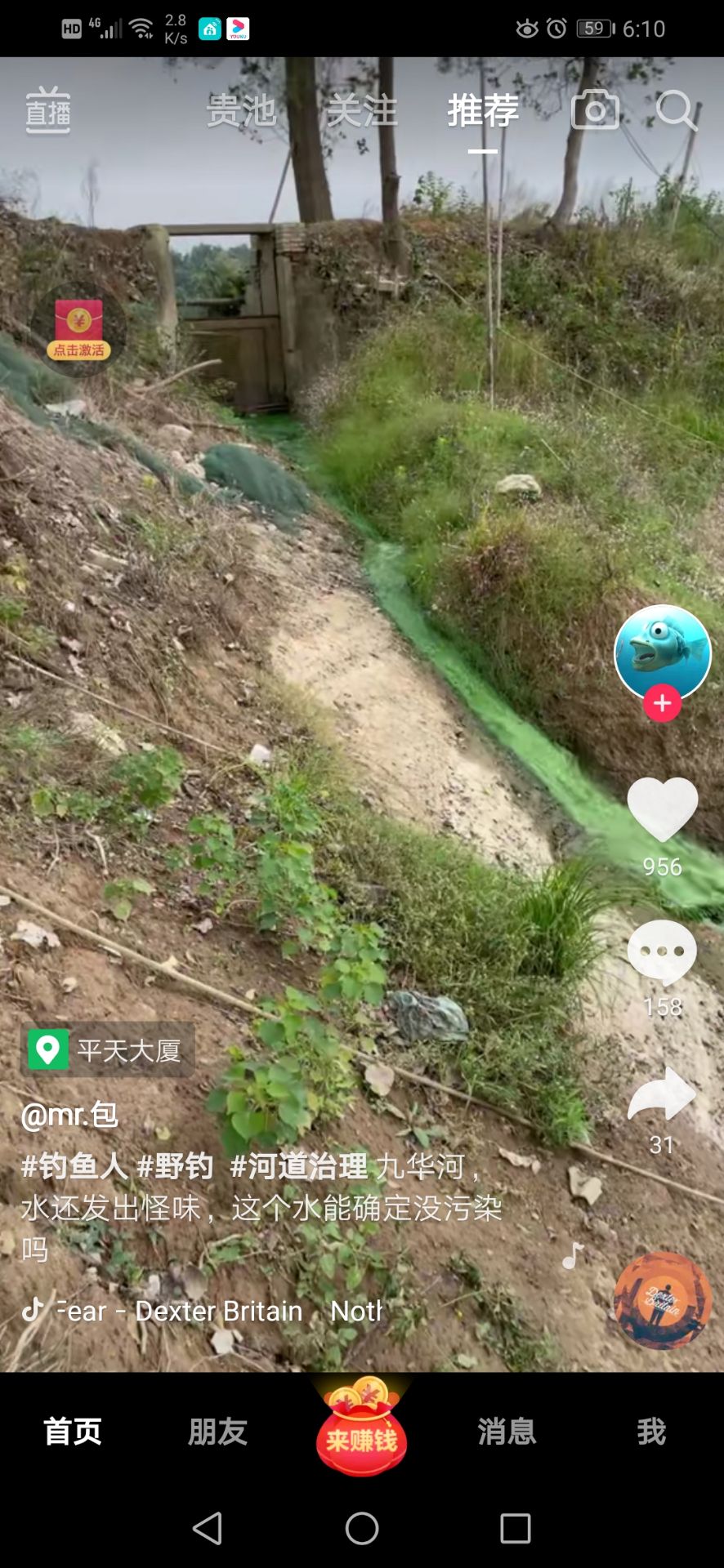Open the @mr.包 username

click(x=69, y=1115)
